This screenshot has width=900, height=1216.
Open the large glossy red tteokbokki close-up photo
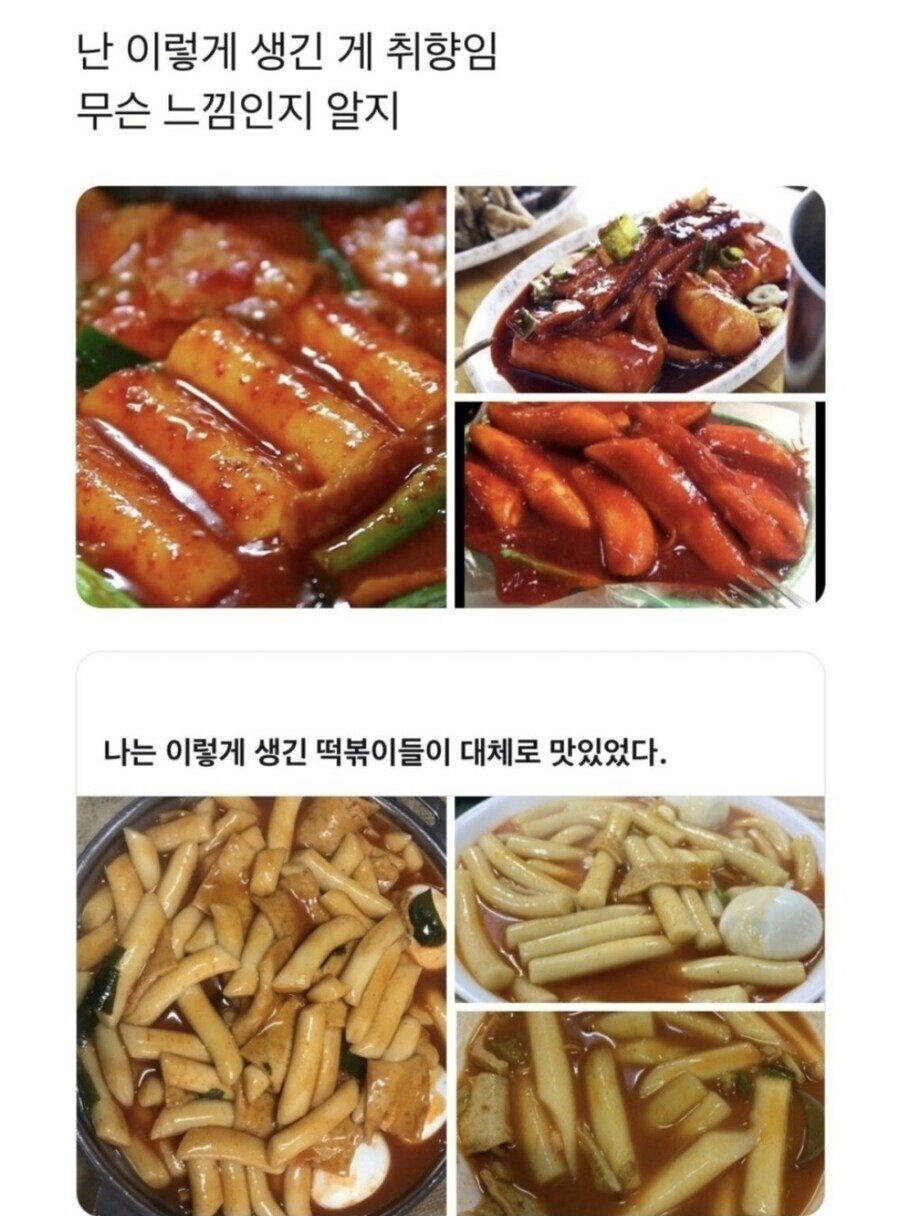pos(261,397)
